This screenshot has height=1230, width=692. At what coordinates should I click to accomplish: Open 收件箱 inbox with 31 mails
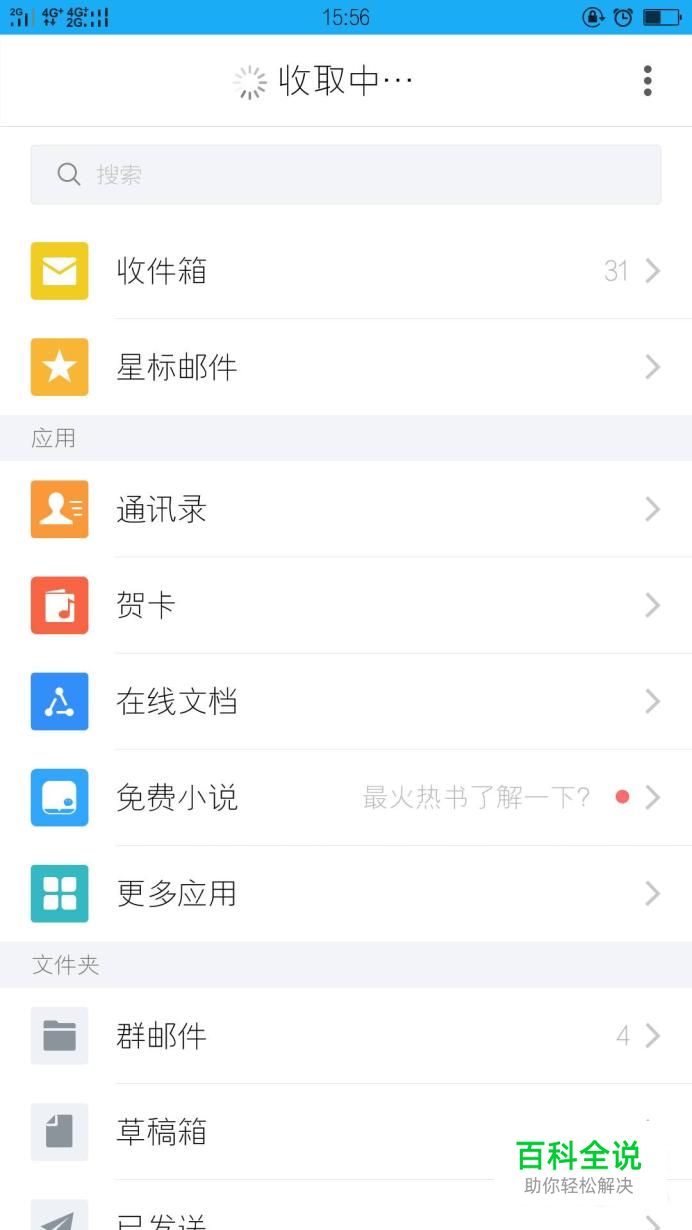pyautogui.click(x=346, y=271)
